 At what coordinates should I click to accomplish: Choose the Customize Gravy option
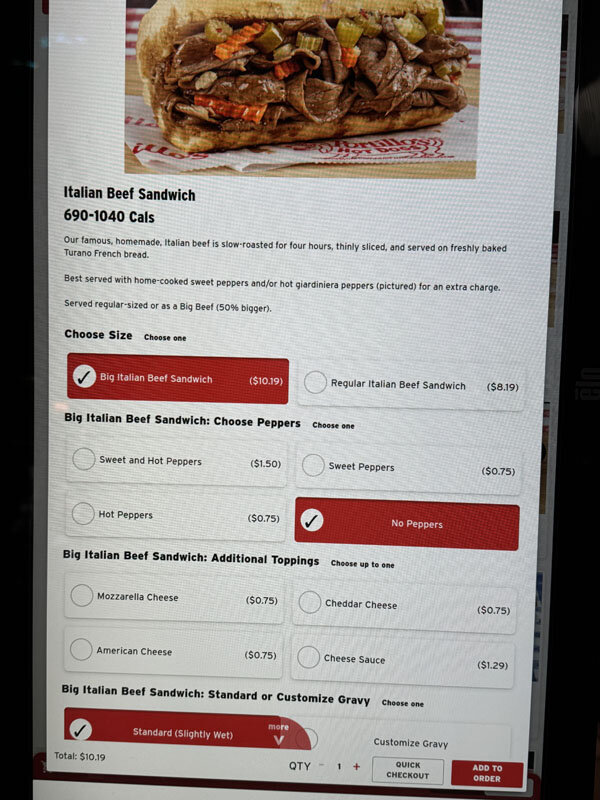click(410, 742)
